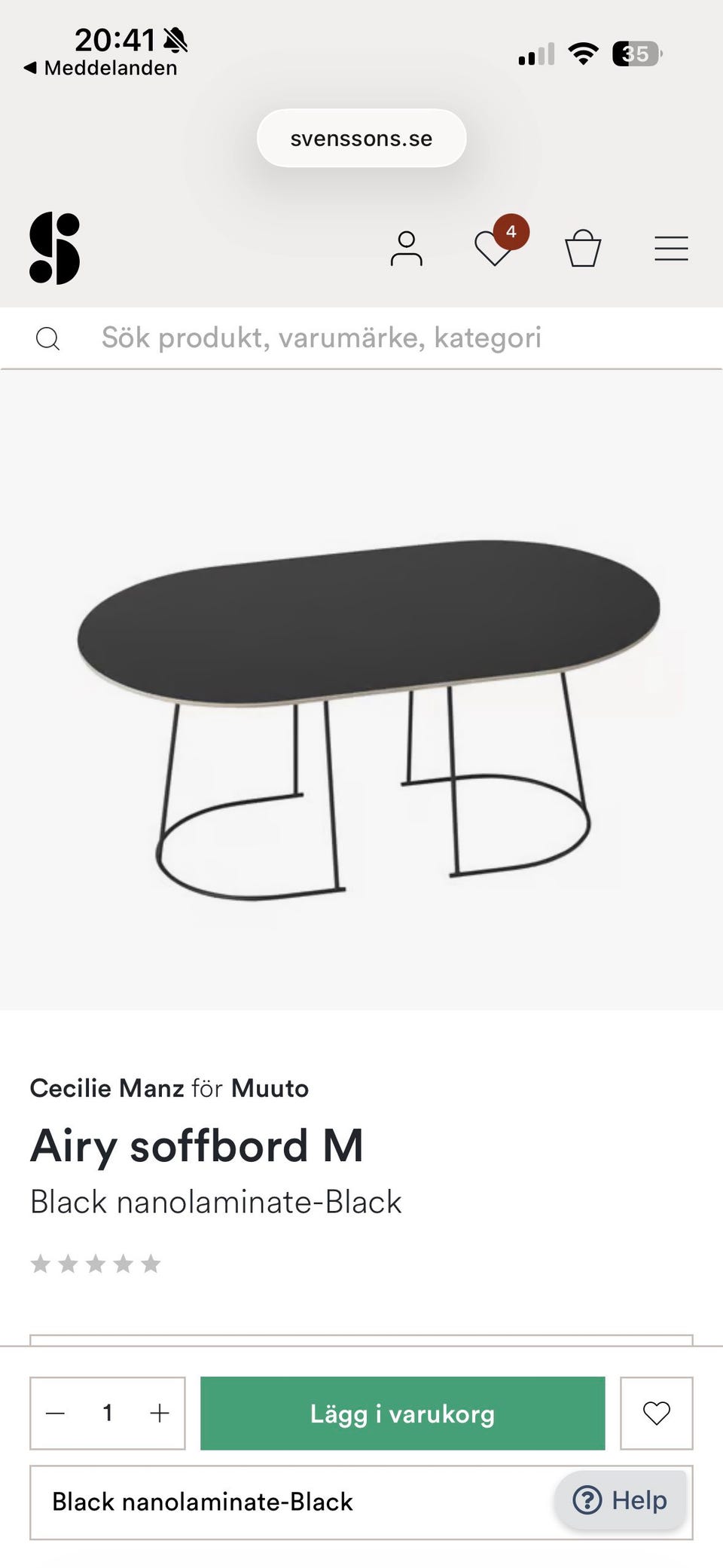View the wishlist with 4 items
723x1568 pixels.
(495, 248)
